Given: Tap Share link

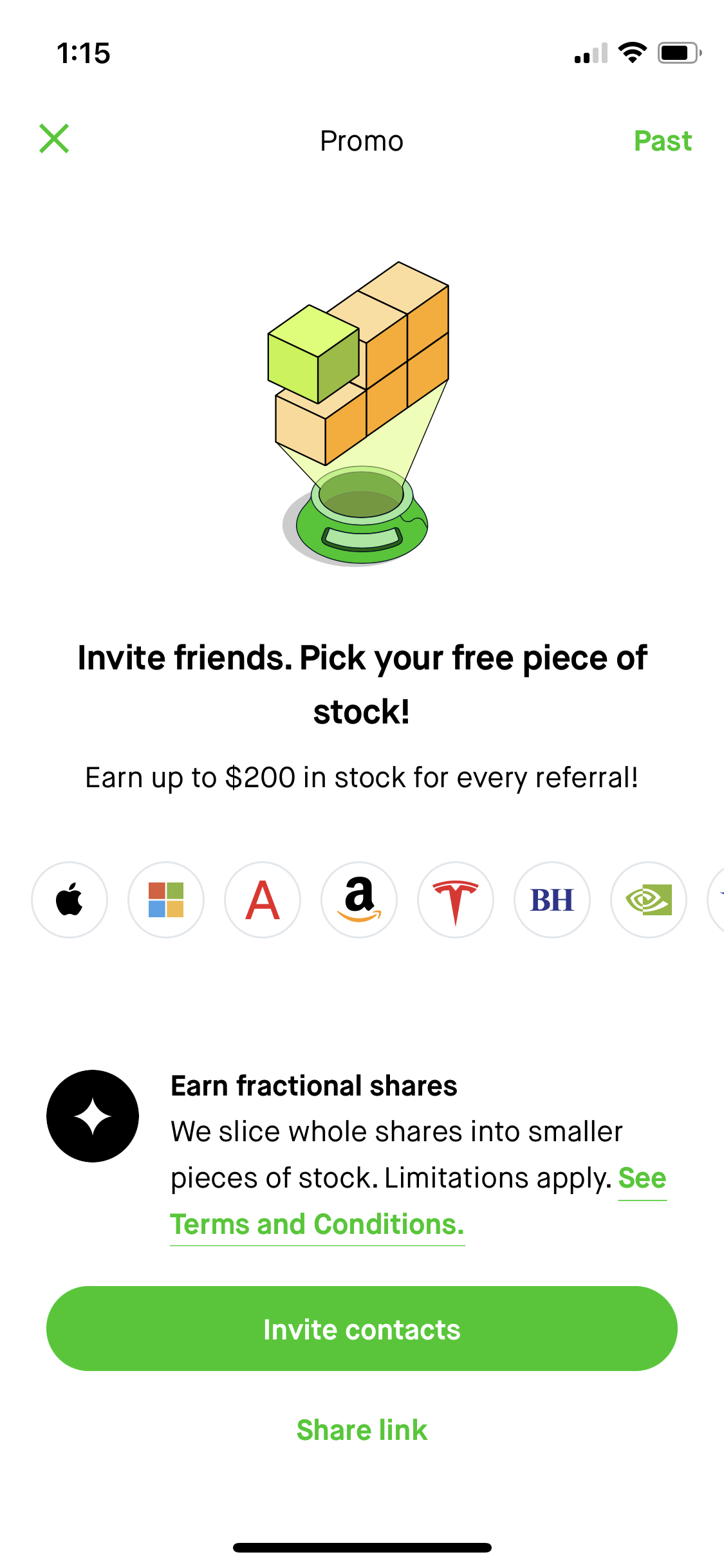Looking at the screenshot, I should (362, 1430).
